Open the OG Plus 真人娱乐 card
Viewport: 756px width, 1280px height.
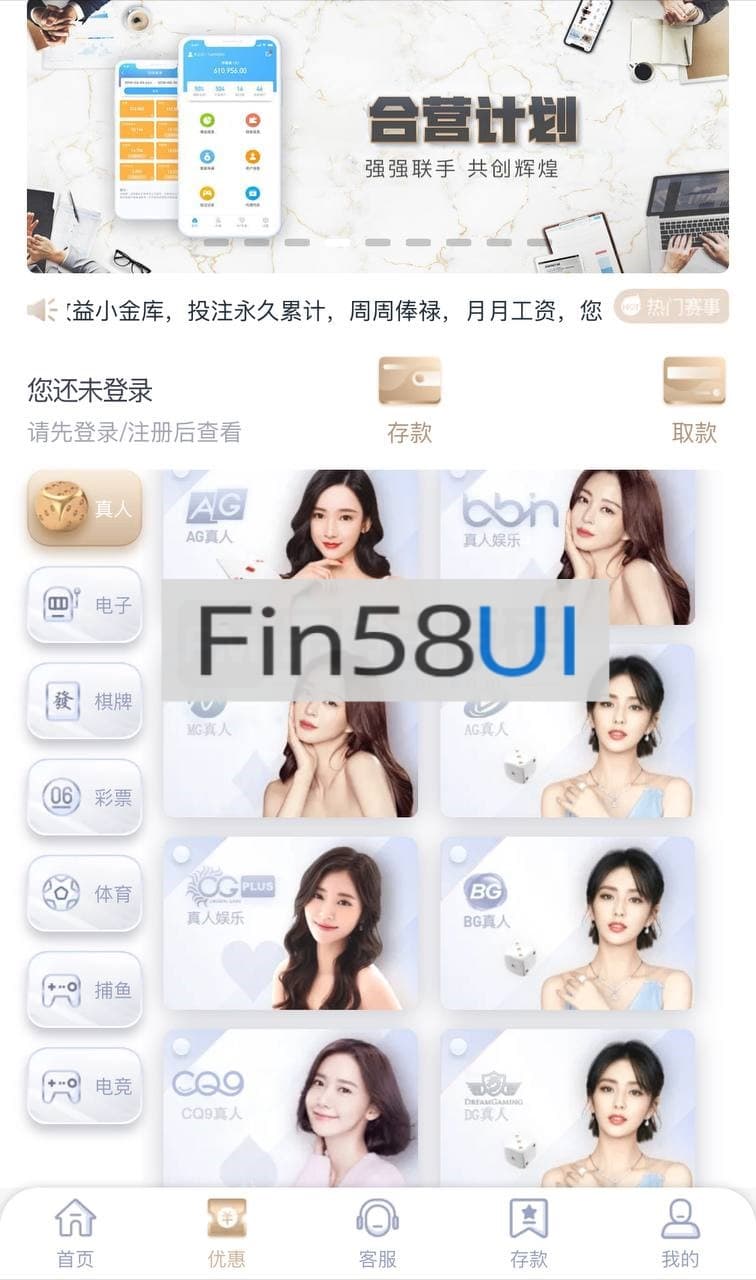[290, 923]
